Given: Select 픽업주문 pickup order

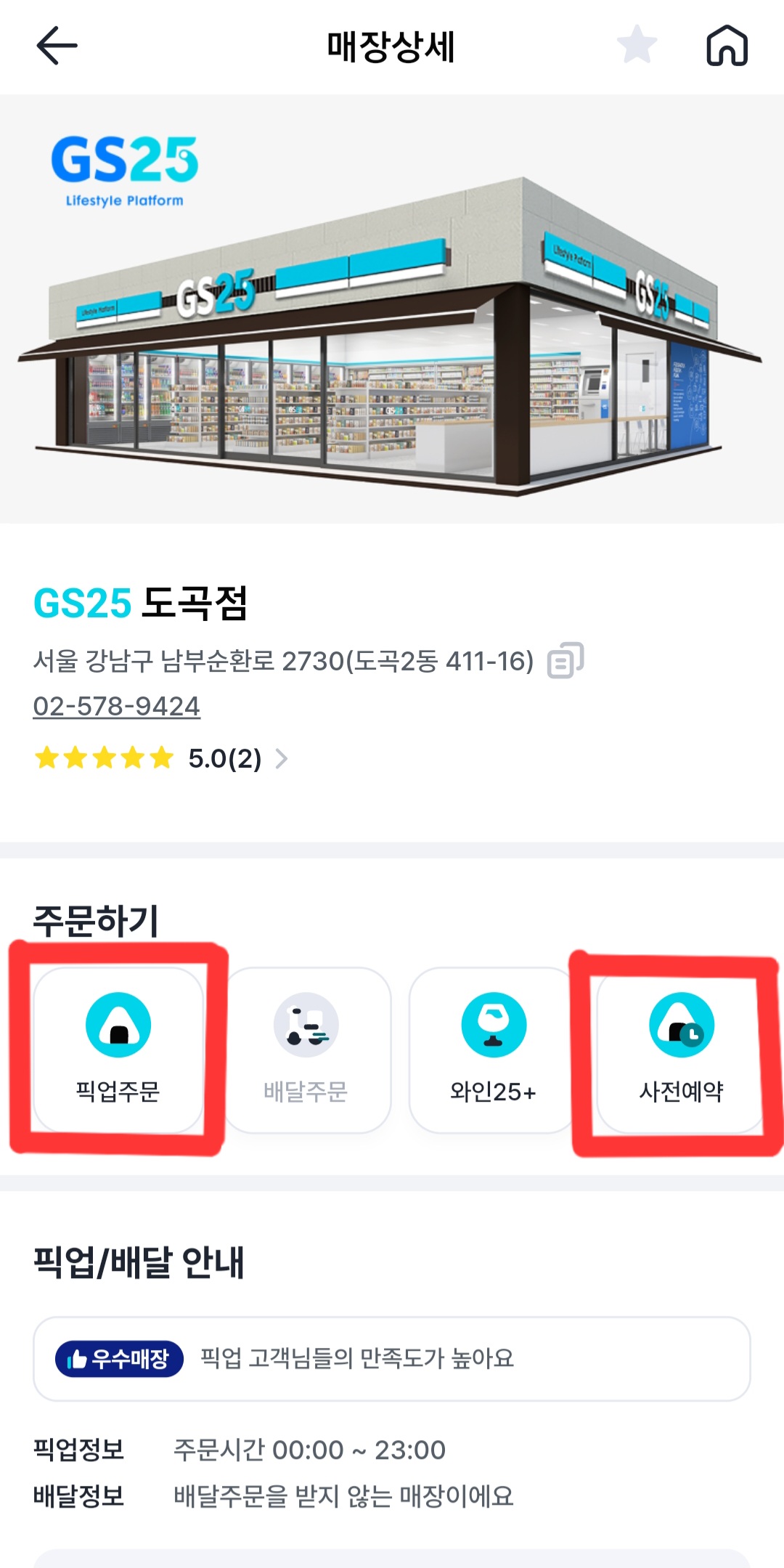Looking at the screenshot, I should 118,1050.
